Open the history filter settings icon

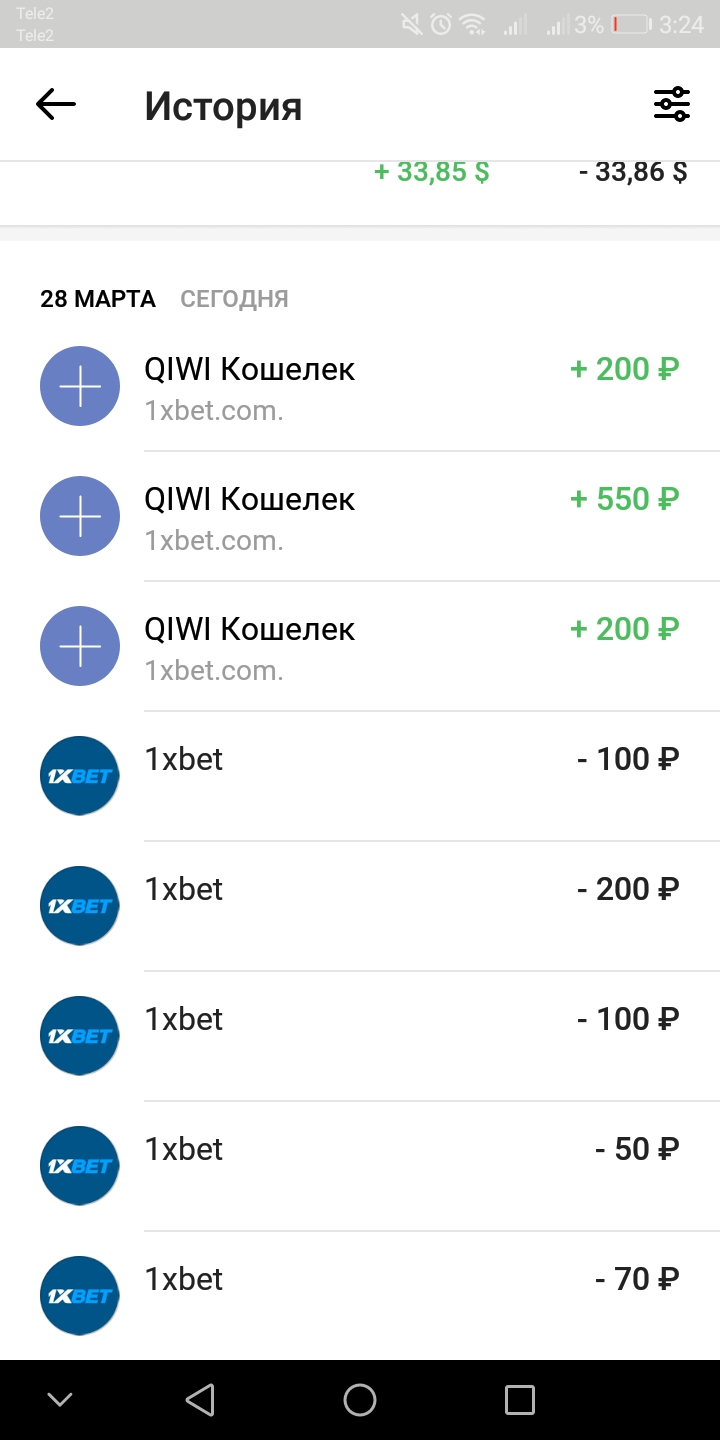coord(672,104)
